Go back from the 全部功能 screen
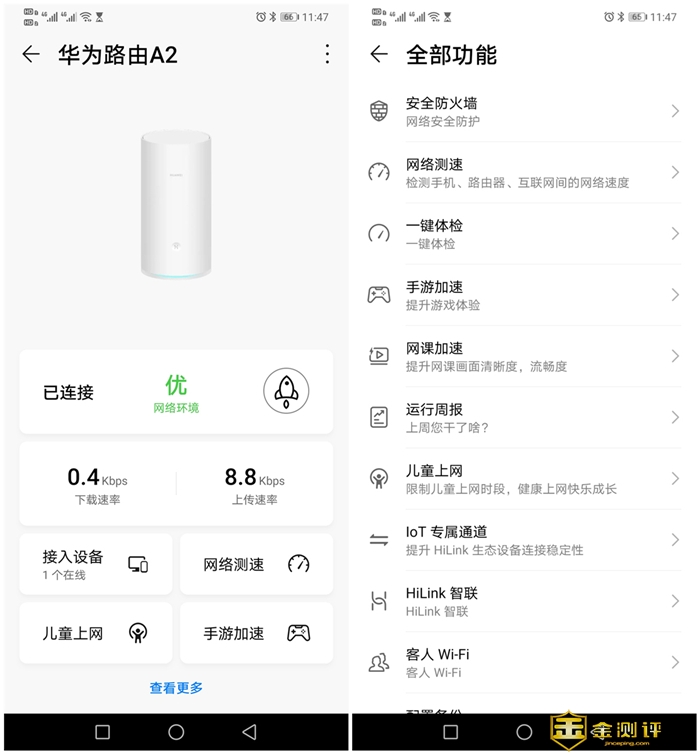This screenshot has height=754, width=700. tap(379, 55)
